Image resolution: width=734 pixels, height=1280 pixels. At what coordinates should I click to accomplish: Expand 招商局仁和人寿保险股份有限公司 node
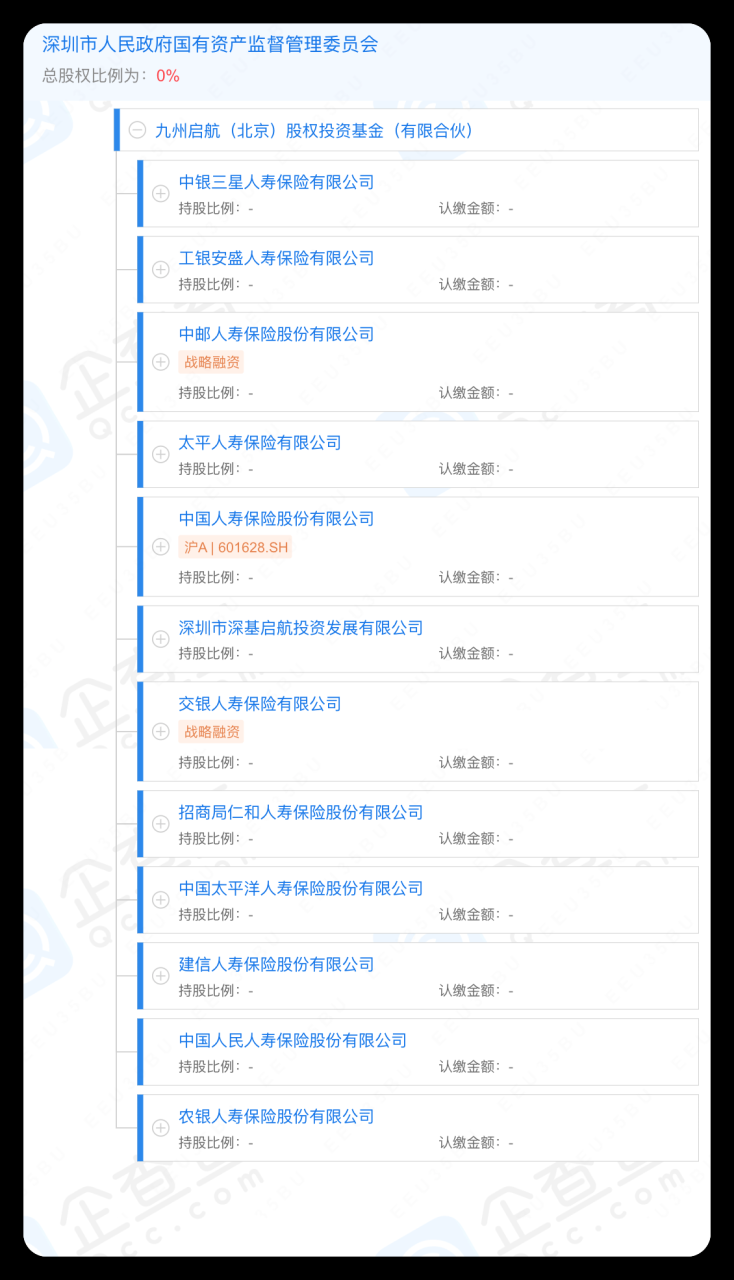click(160, 823)
